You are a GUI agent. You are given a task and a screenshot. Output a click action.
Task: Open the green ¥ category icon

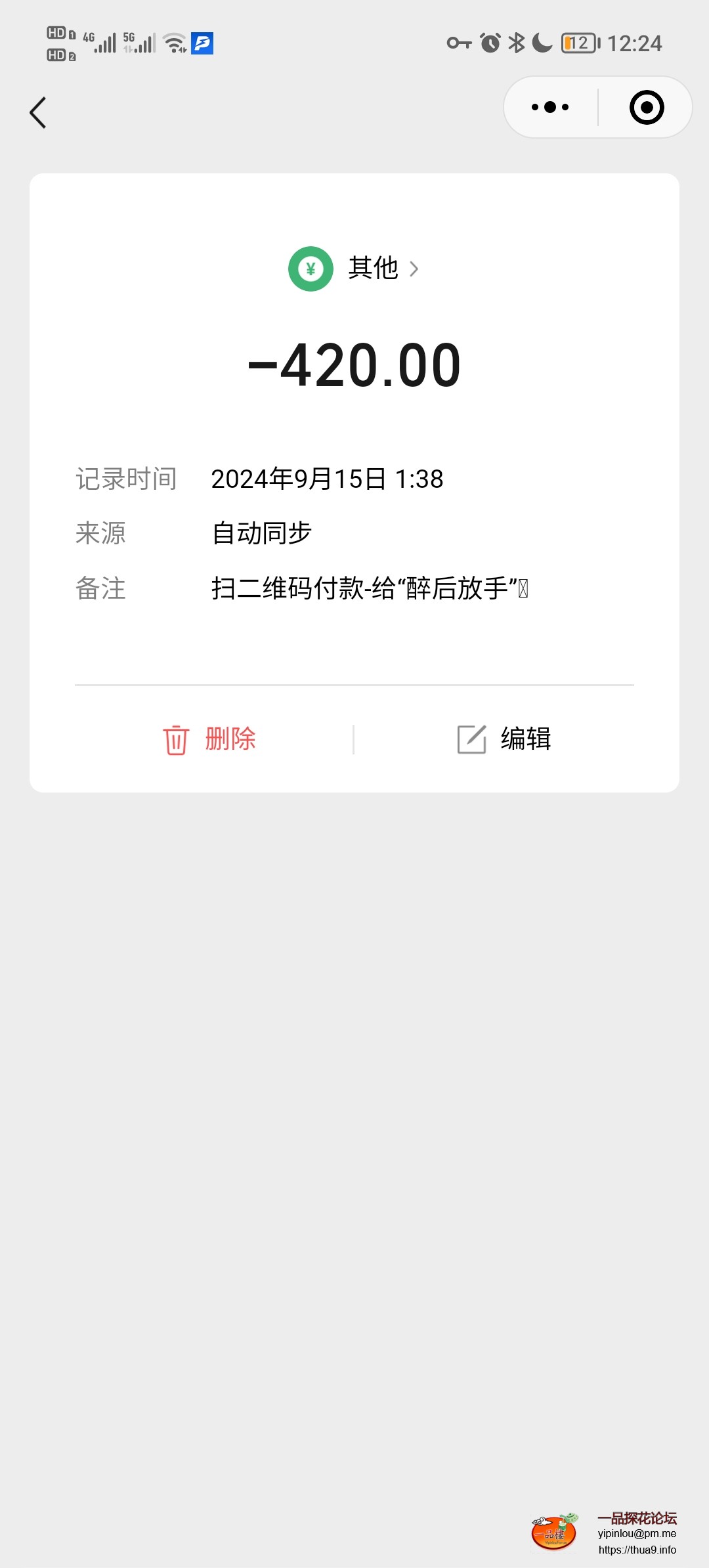[x=312, y=268]
